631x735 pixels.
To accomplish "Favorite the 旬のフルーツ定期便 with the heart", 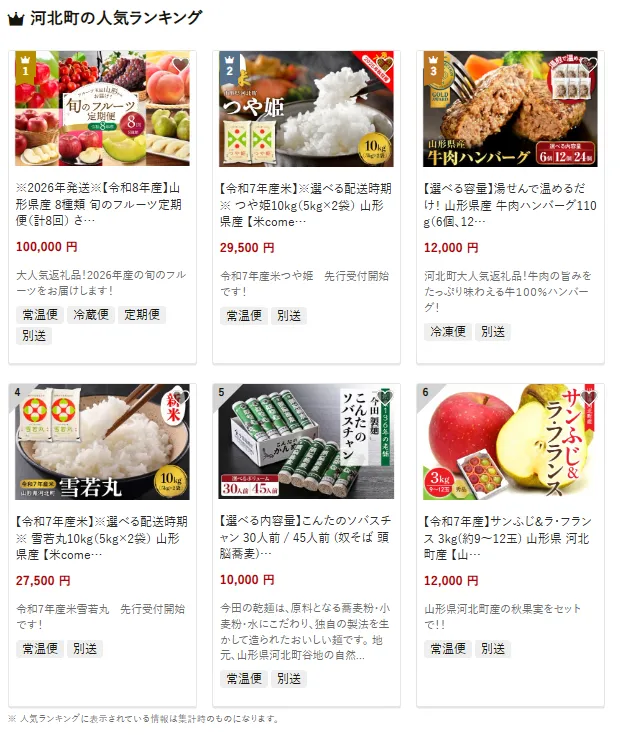I will click(x=180, y=65).
